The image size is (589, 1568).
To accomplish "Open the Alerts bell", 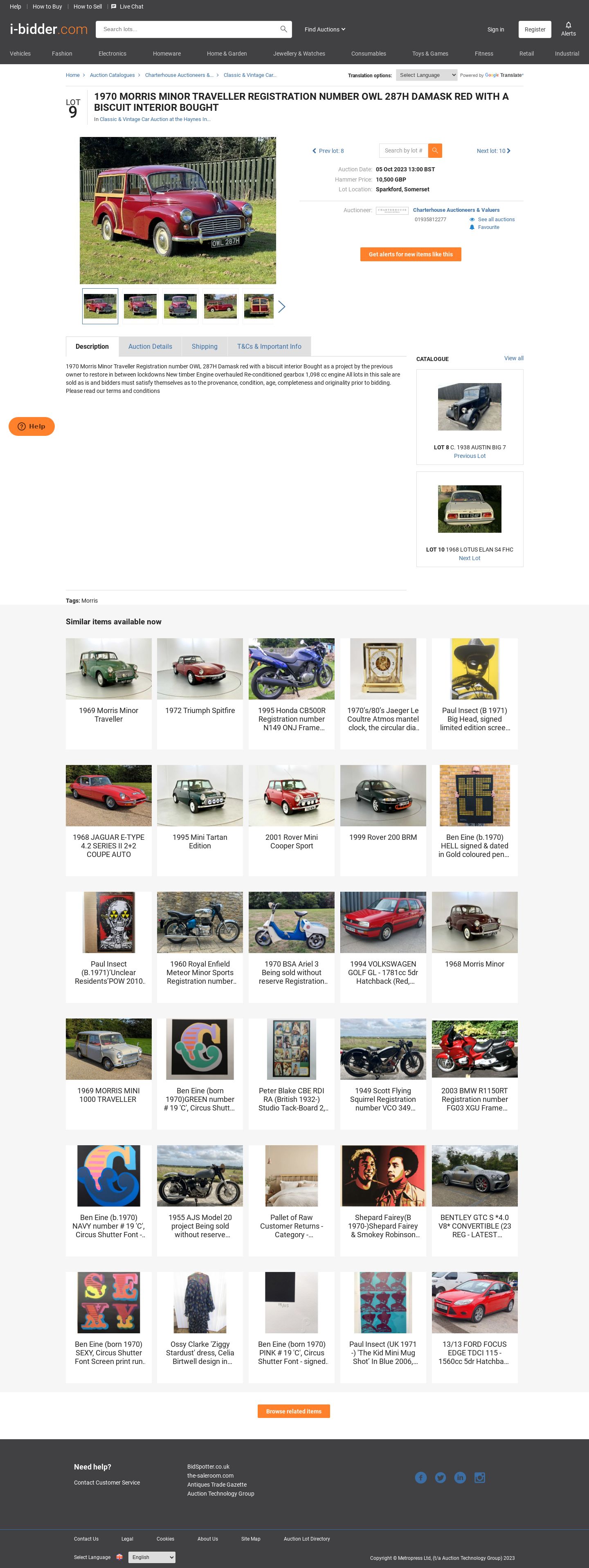I will click(568, 29).
